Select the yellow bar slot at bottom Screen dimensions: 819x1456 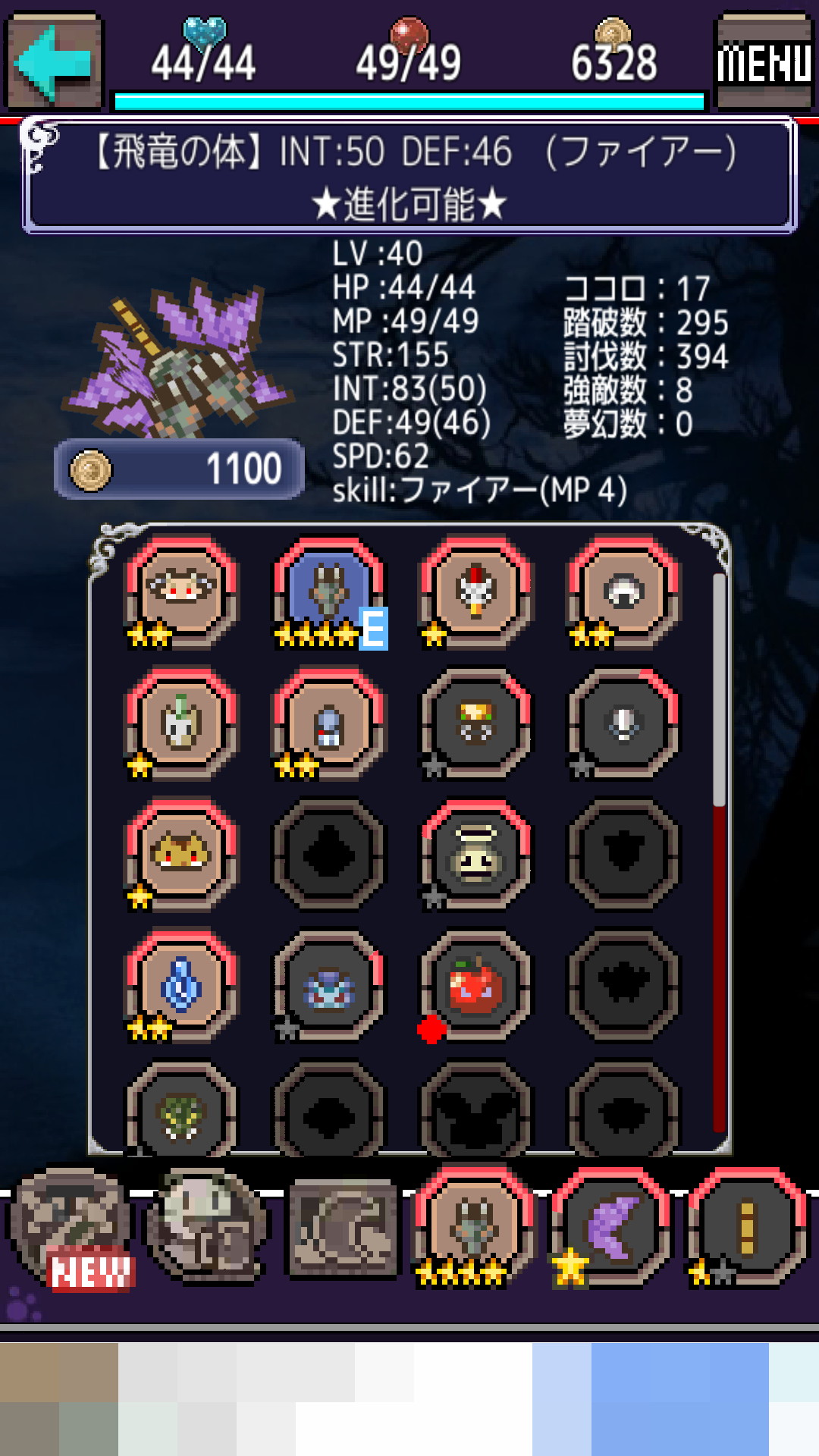coord(747,1227)
